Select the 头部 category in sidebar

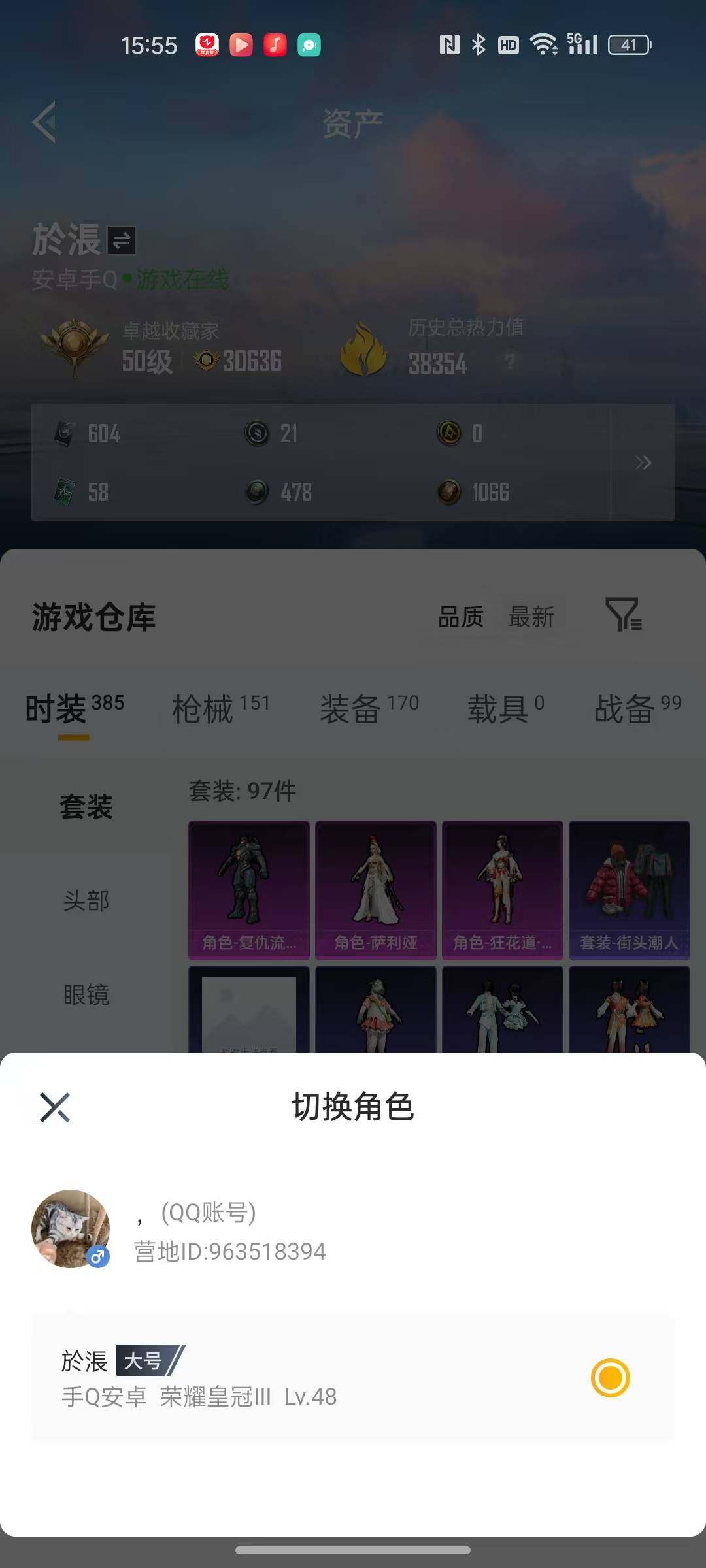click(x=86, y=902)
